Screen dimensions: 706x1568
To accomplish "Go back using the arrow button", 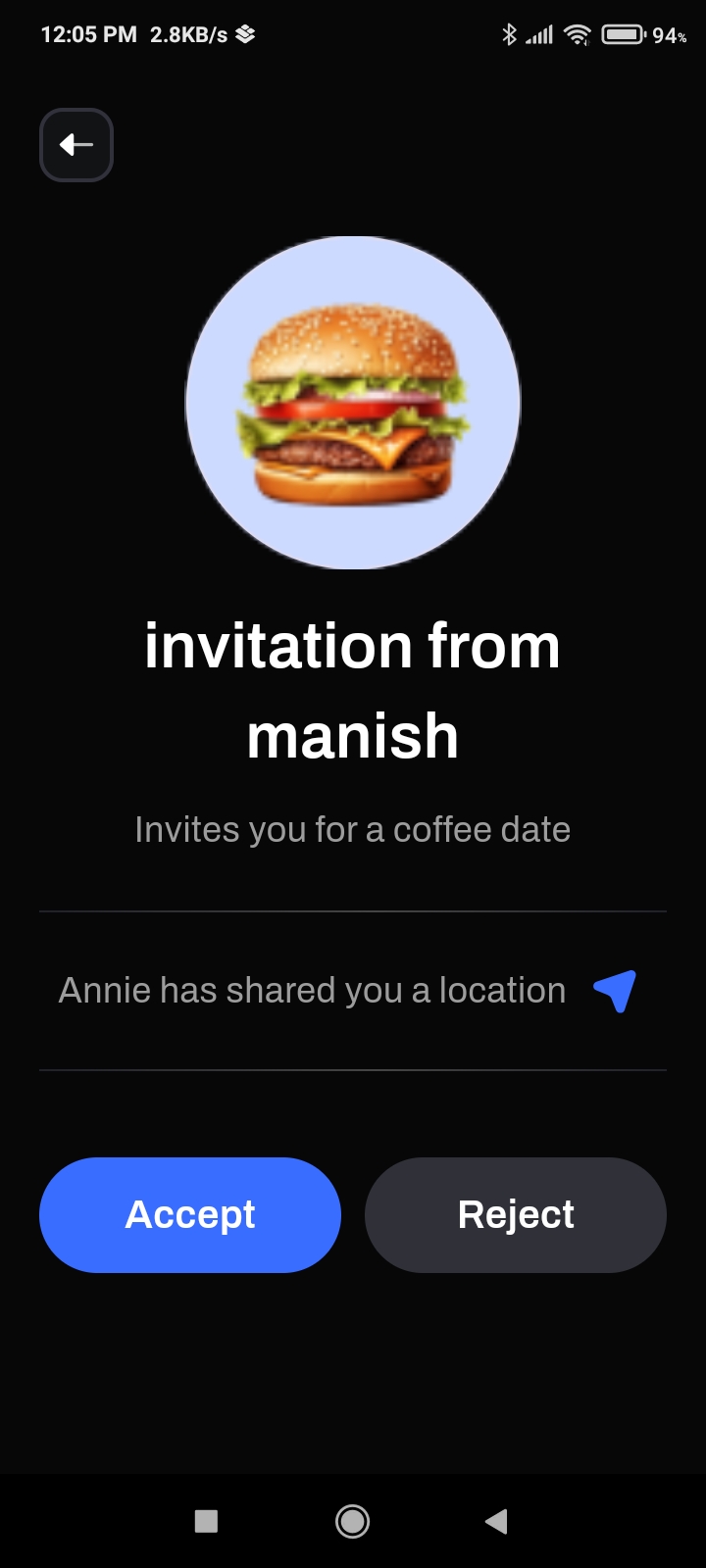I will click(76, 145).
